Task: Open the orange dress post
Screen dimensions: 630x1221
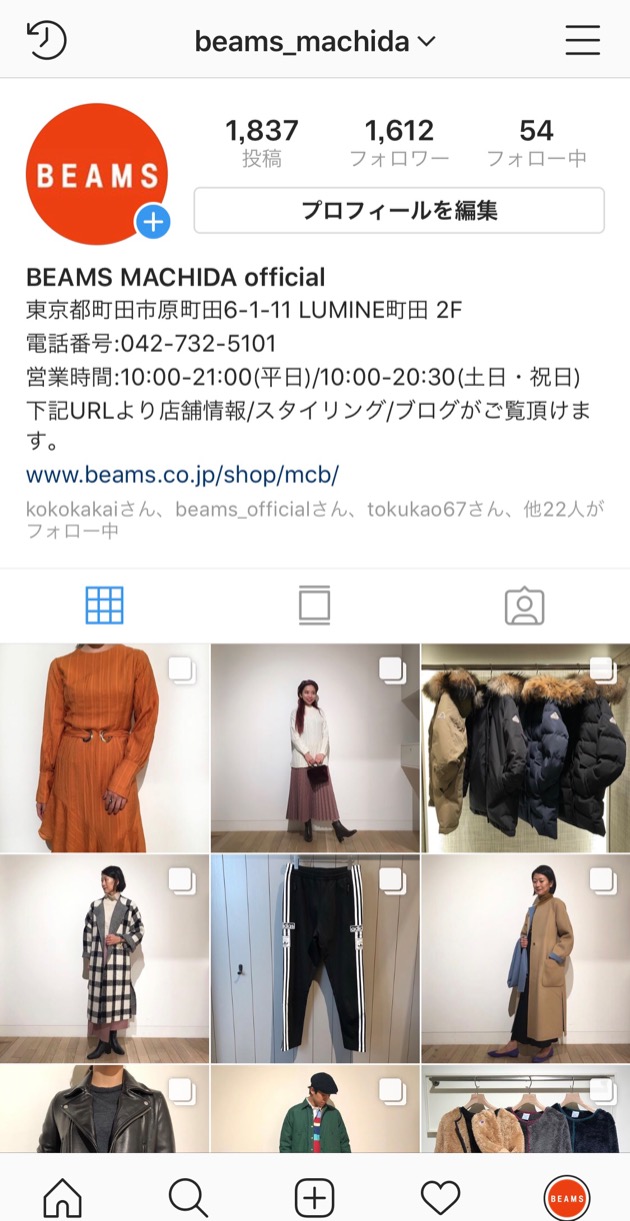Action: click(104, 748)
